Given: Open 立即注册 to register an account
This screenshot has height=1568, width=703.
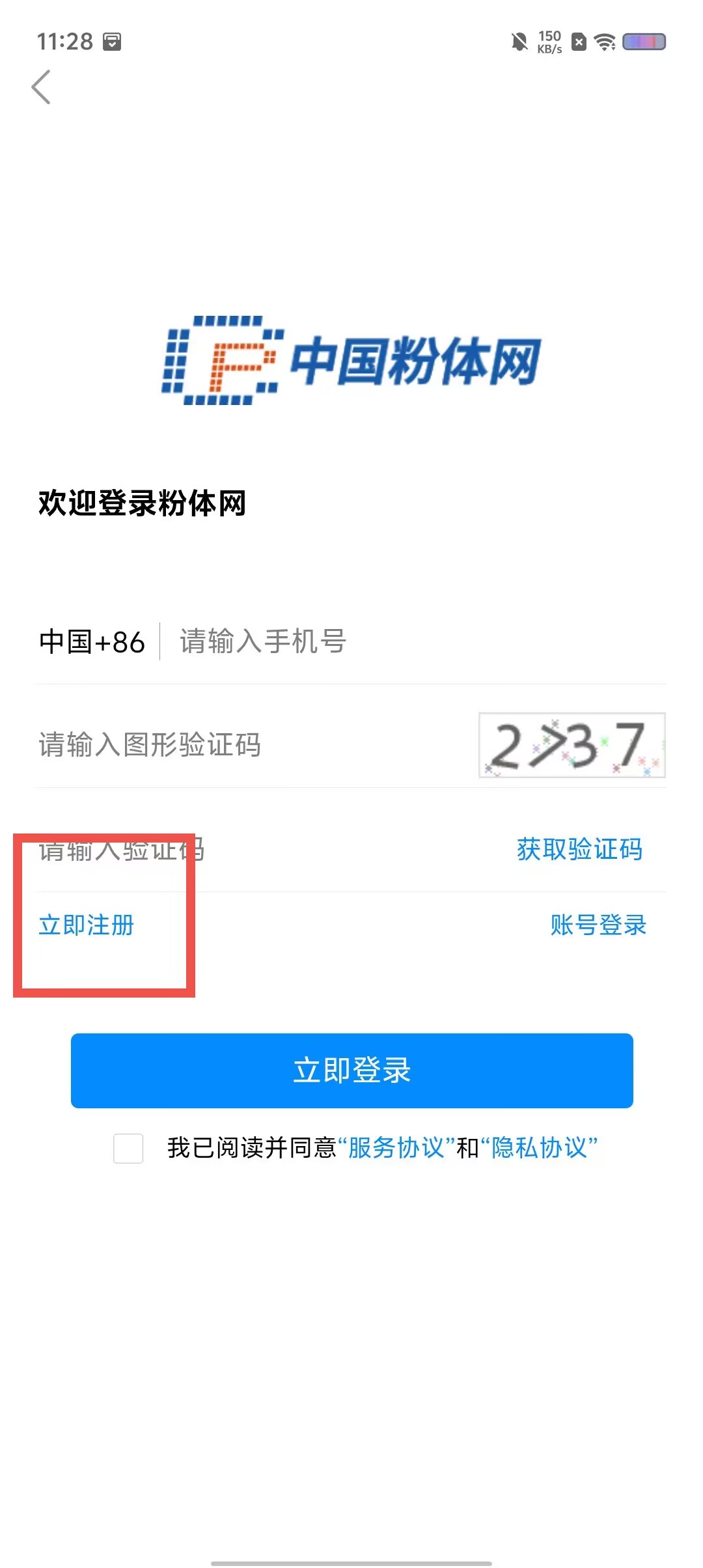Looking at the screenshot, I should [87, 925].
